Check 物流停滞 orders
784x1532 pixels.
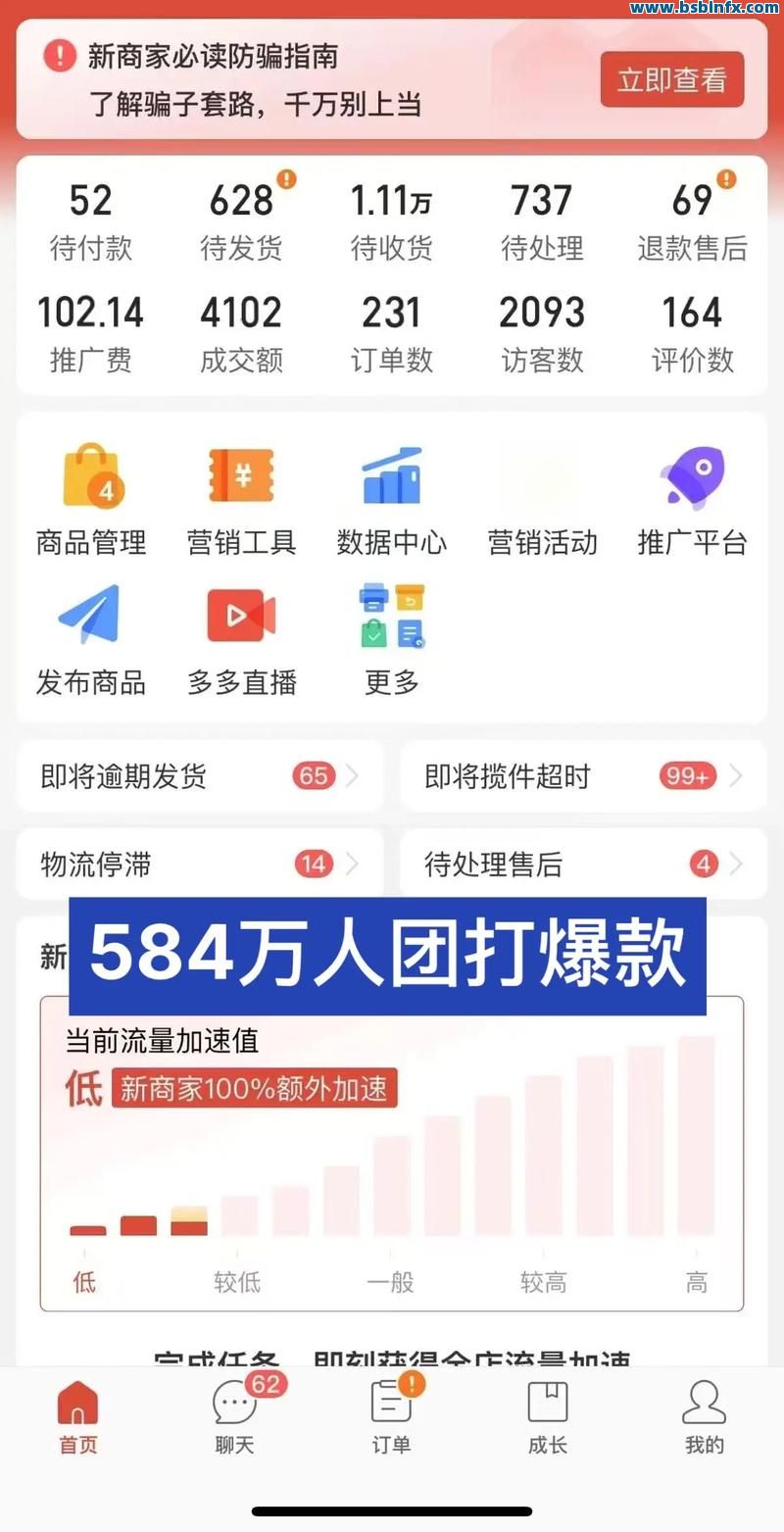(200, 864)
